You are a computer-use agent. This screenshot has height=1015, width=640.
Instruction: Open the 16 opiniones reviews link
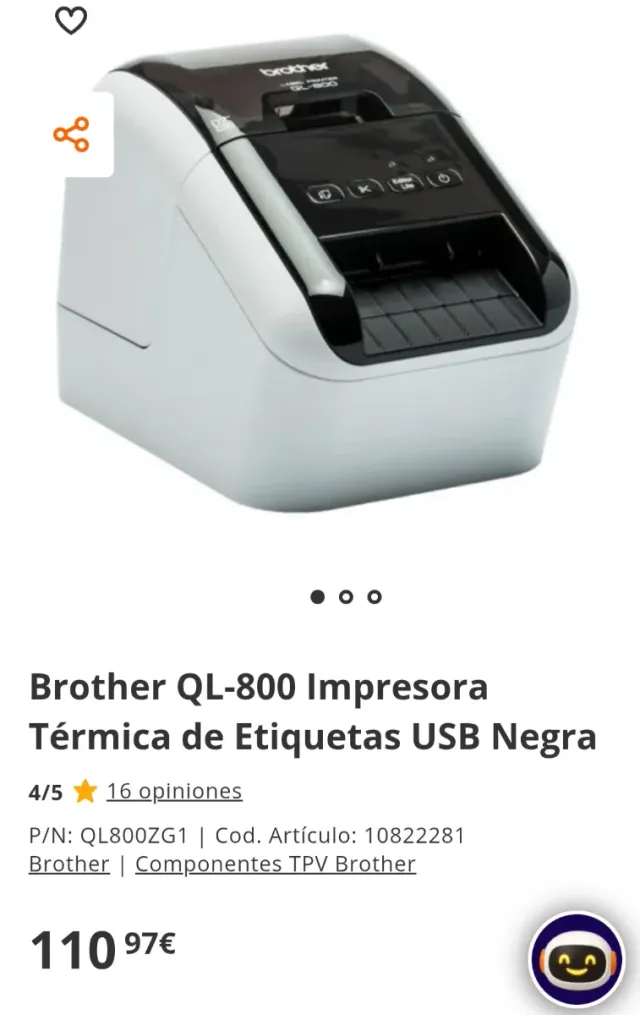pyautogui.click(x=174, y=791)
